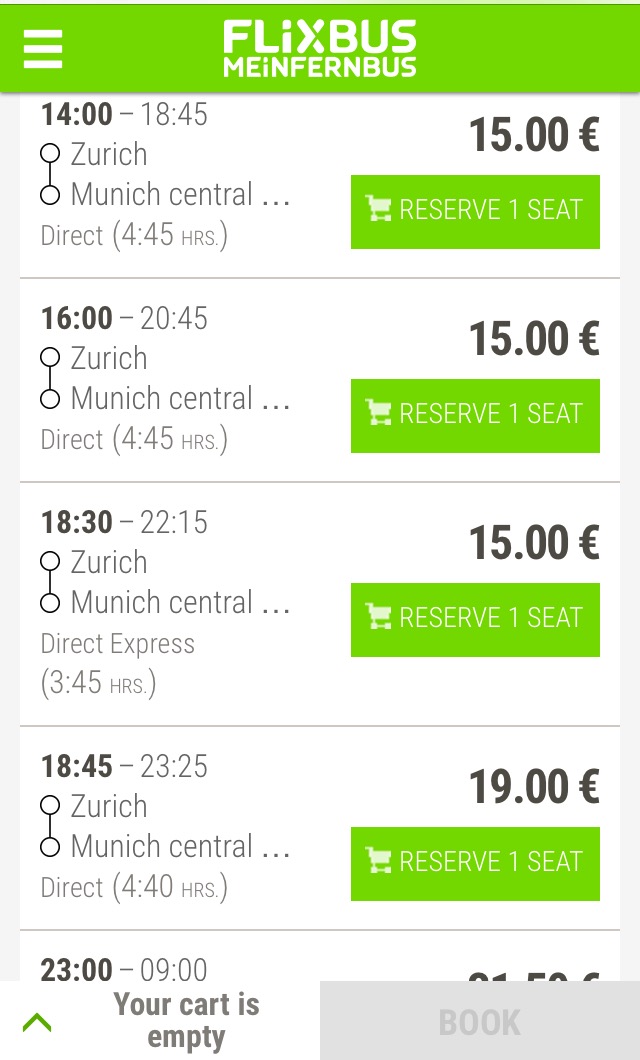Reserve 1 seat on the 18:30 express trip
The image size is (640, 1060).
pyautogui.click(x=475, y=620)
